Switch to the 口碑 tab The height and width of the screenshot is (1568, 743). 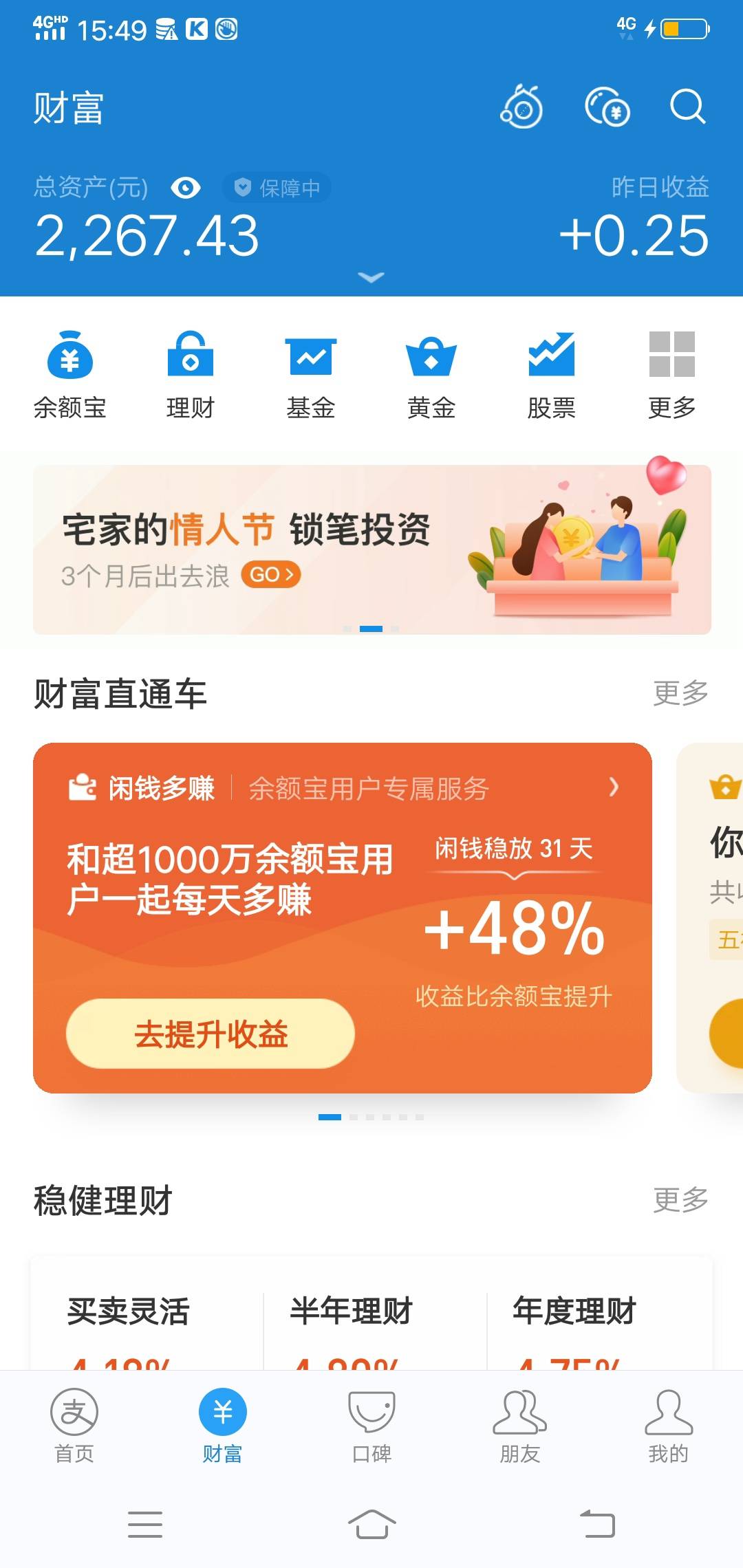click(371, 1425)
